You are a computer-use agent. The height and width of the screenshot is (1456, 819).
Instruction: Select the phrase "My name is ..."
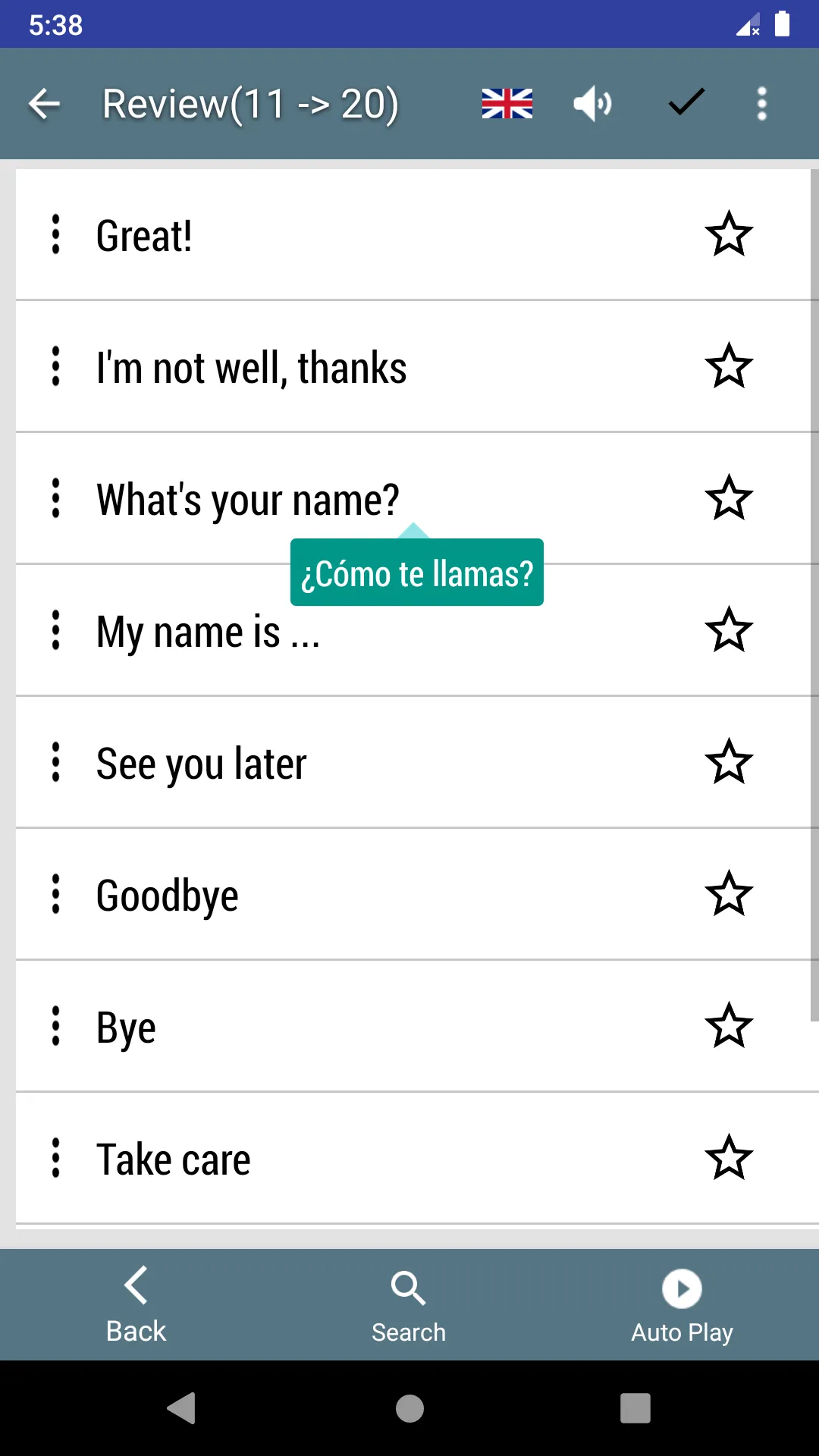coord(208,632)
